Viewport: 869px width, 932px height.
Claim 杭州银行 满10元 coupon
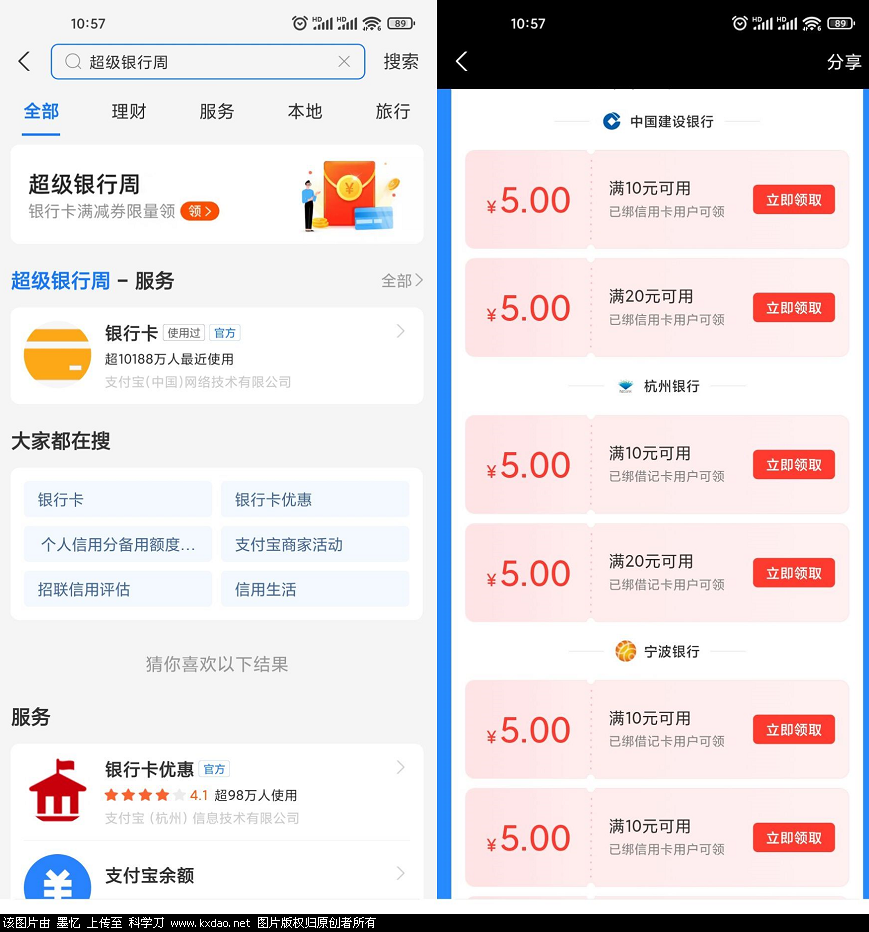click(x=793, y=465)
